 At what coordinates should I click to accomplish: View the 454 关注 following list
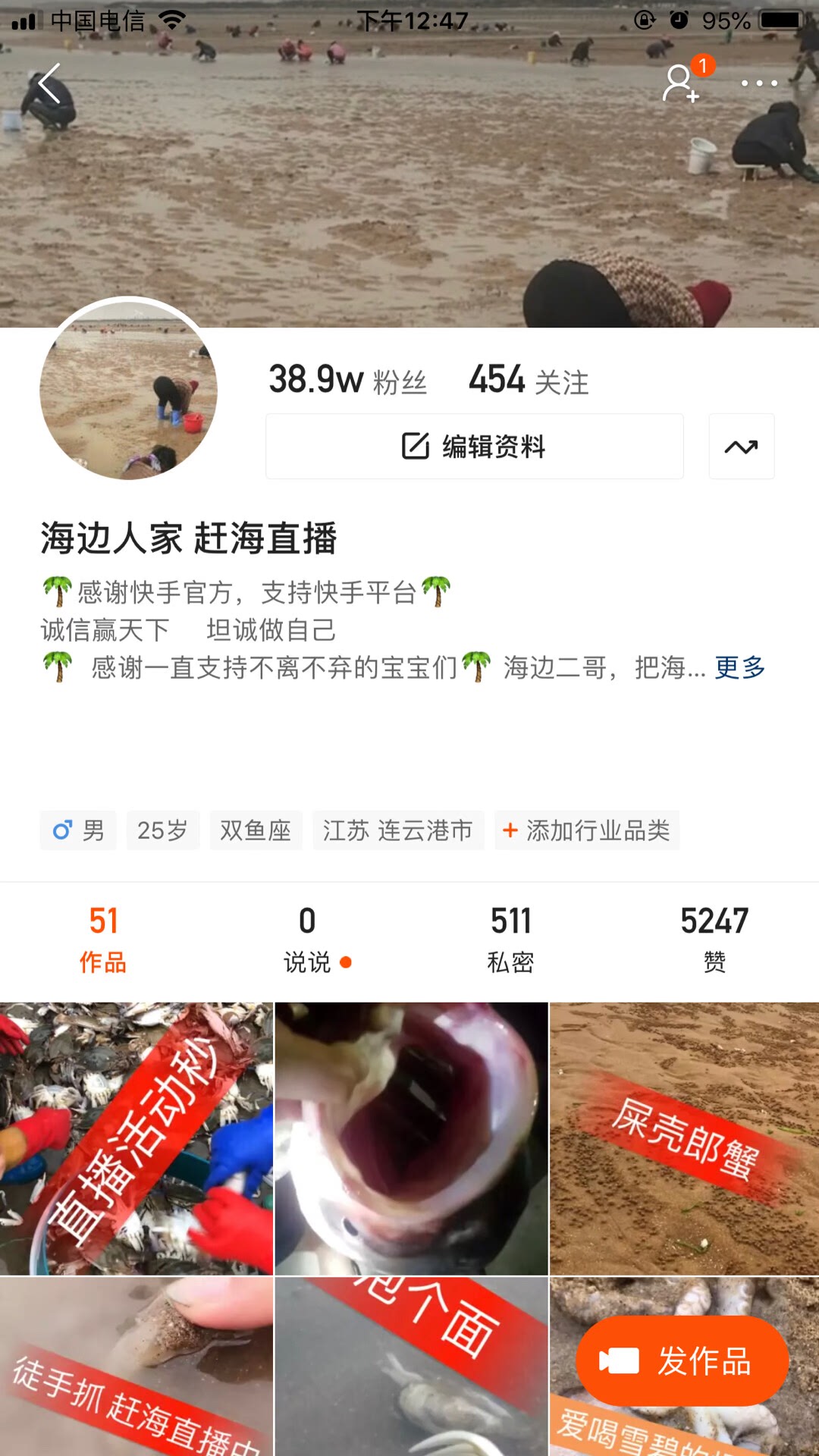tap(529, 380)
